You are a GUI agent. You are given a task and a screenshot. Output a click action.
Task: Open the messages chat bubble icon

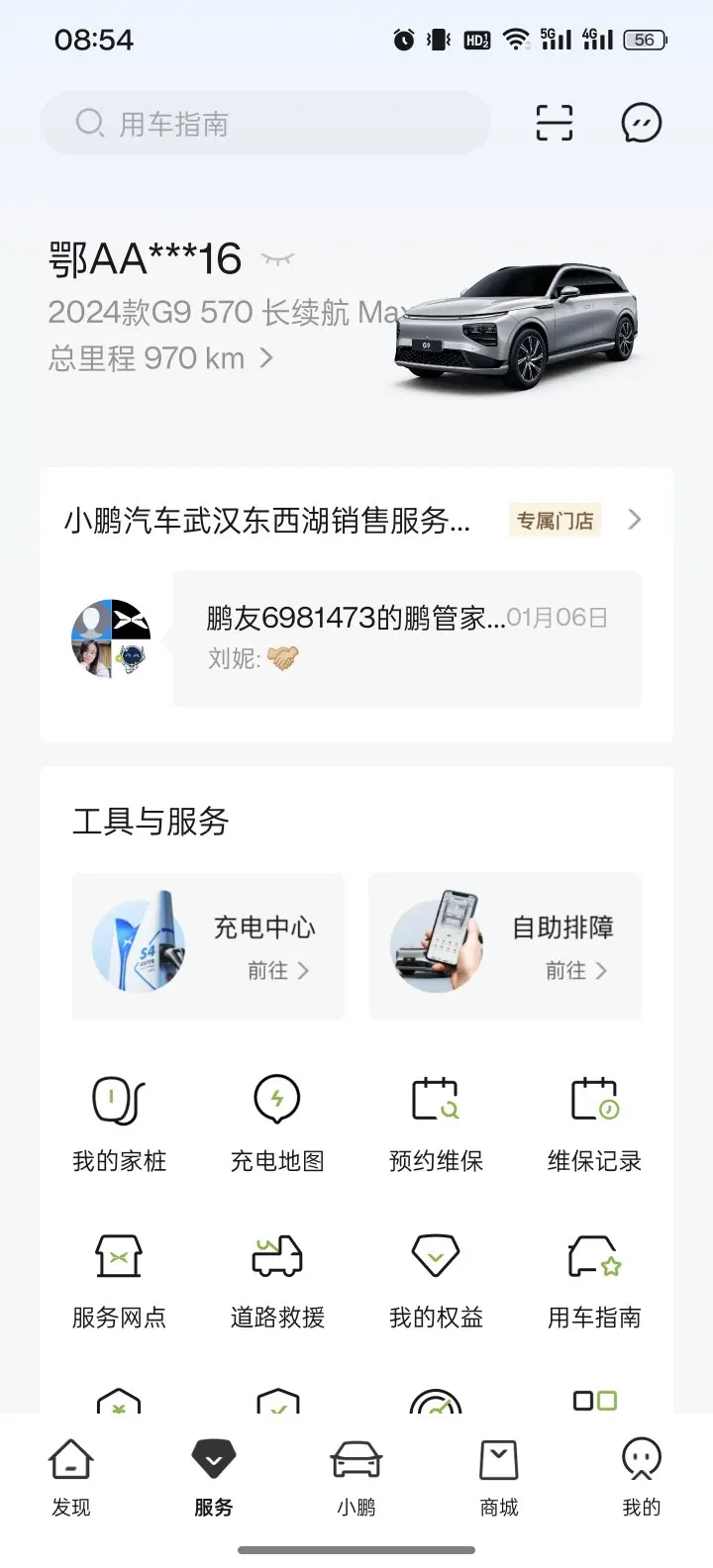641,124
